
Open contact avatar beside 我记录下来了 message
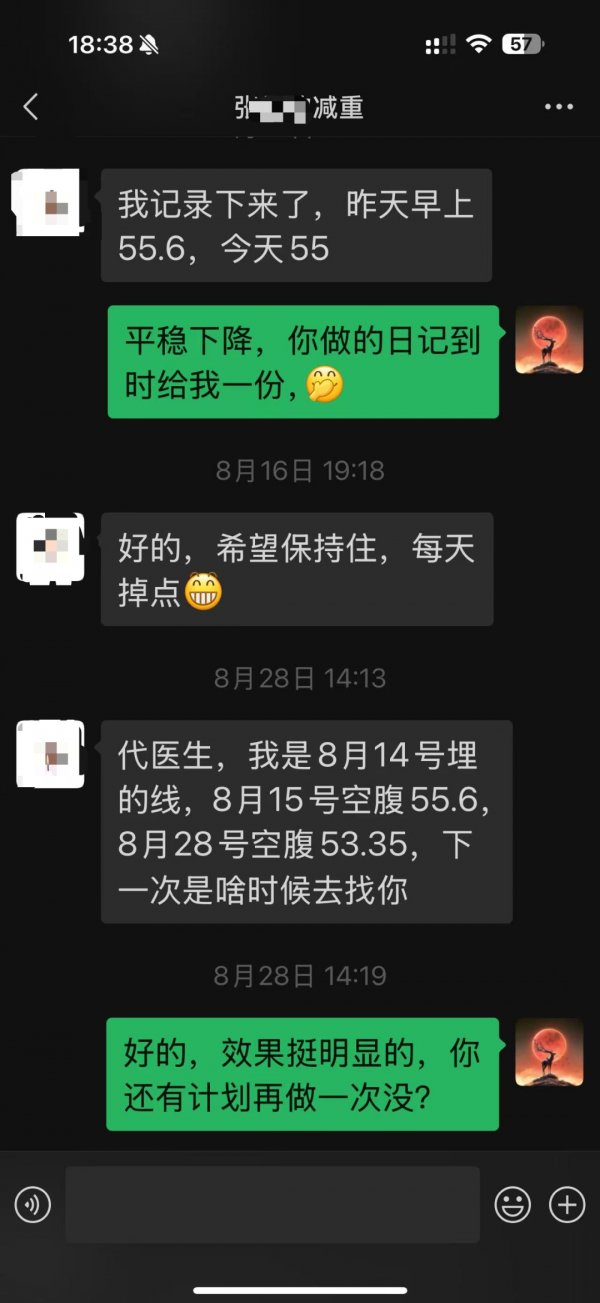click(x=49, y=203)
